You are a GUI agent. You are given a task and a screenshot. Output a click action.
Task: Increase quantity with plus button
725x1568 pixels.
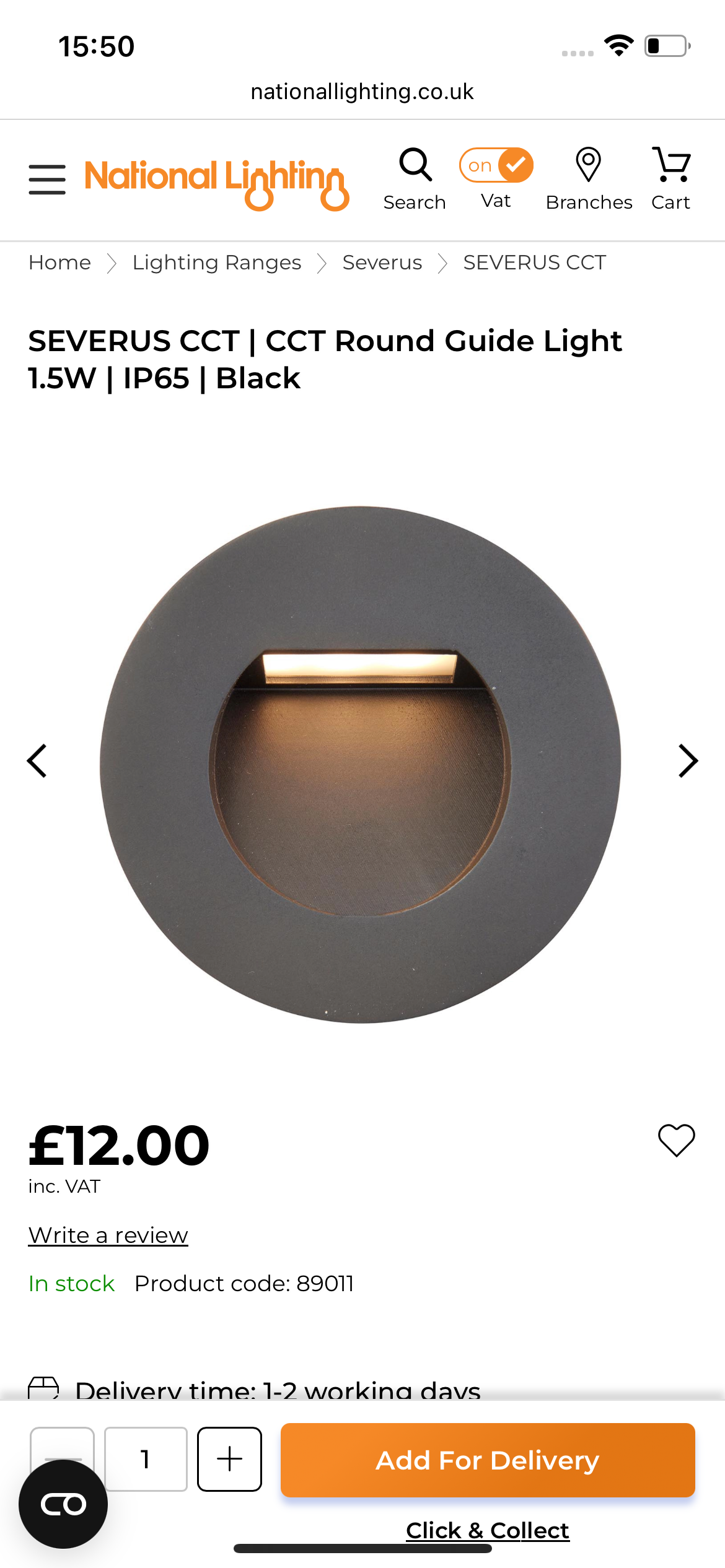click(229, 1459)
